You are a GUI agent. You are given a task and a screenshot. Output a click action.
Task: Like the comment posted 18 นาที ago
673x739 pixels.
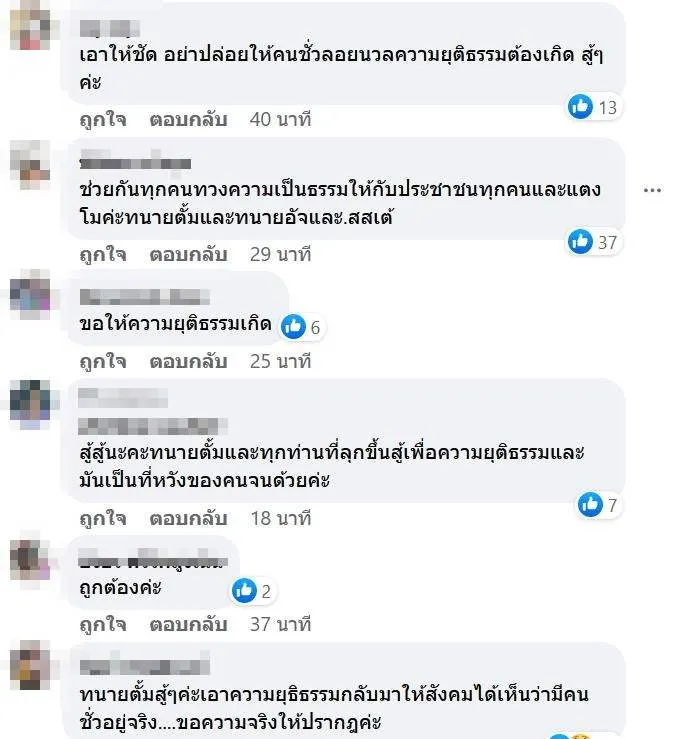point(103,518)
